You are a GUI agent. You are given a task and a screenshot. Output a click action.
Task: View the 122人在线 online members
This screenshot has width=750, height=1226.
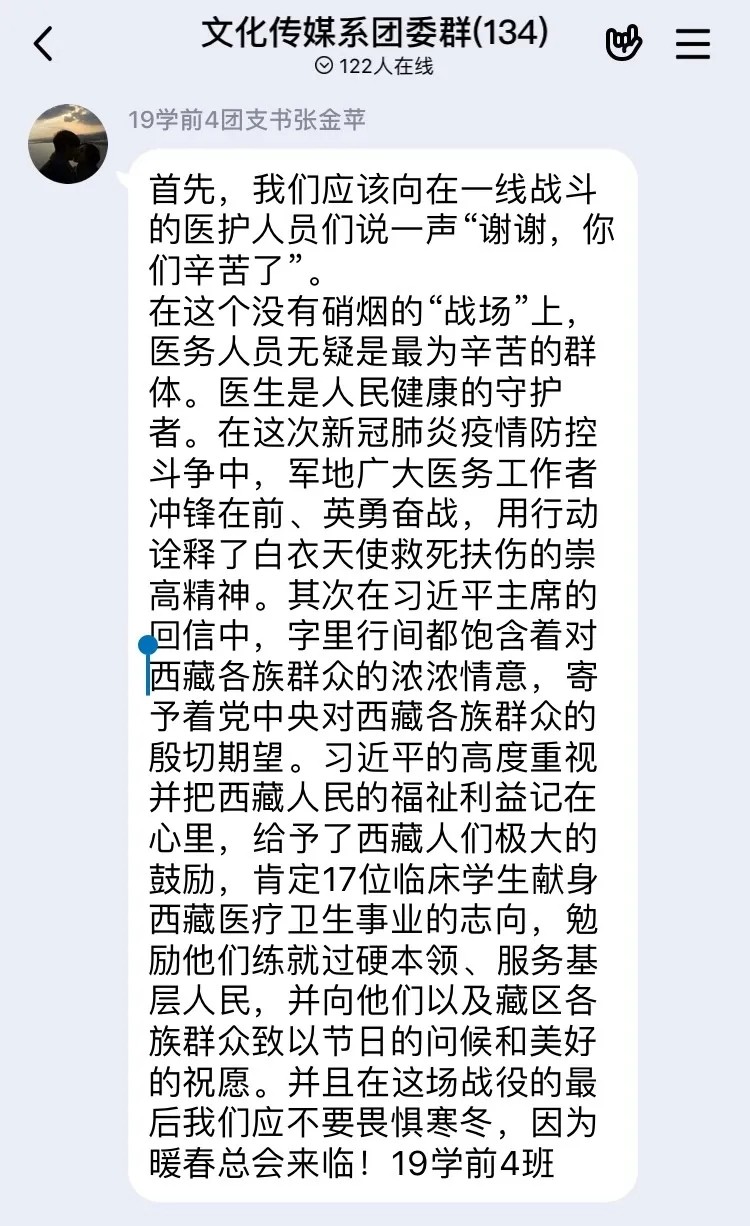[374, 67]
